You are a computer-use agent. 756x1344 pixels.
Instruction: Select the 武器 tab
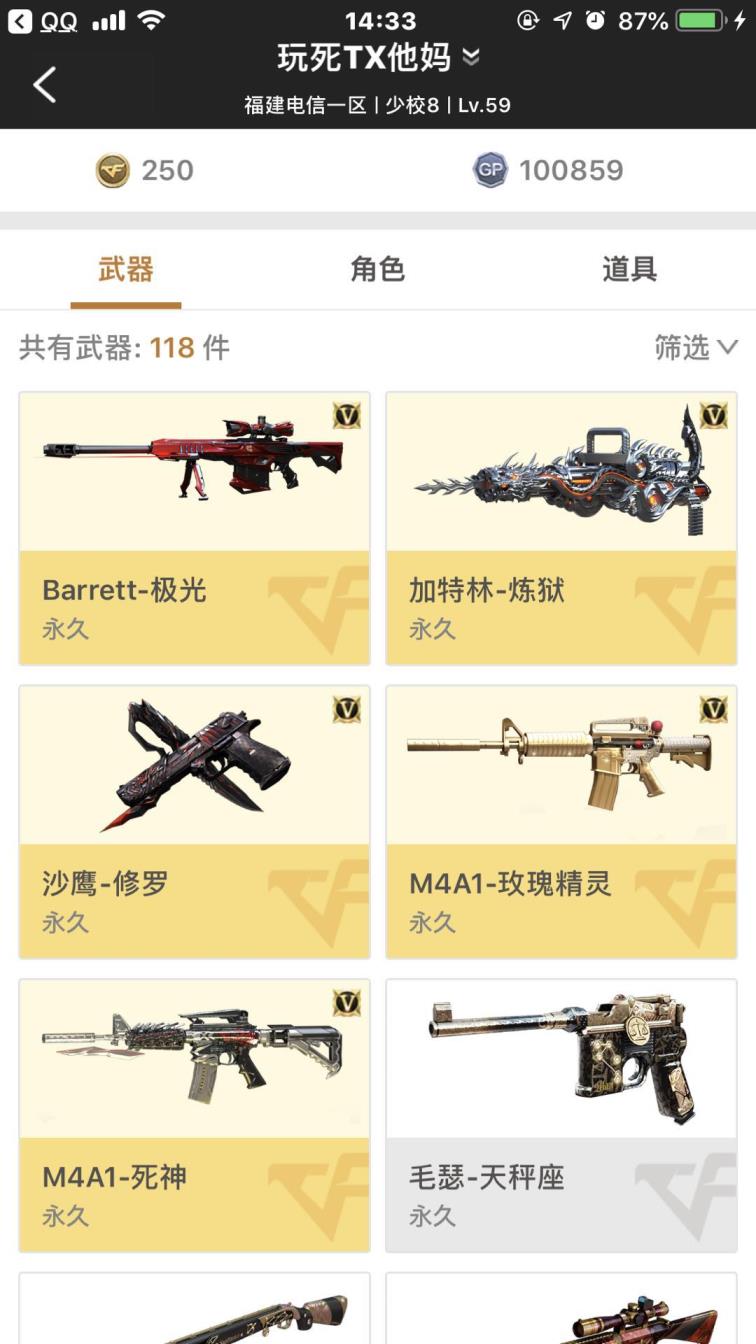pos(126,269)
